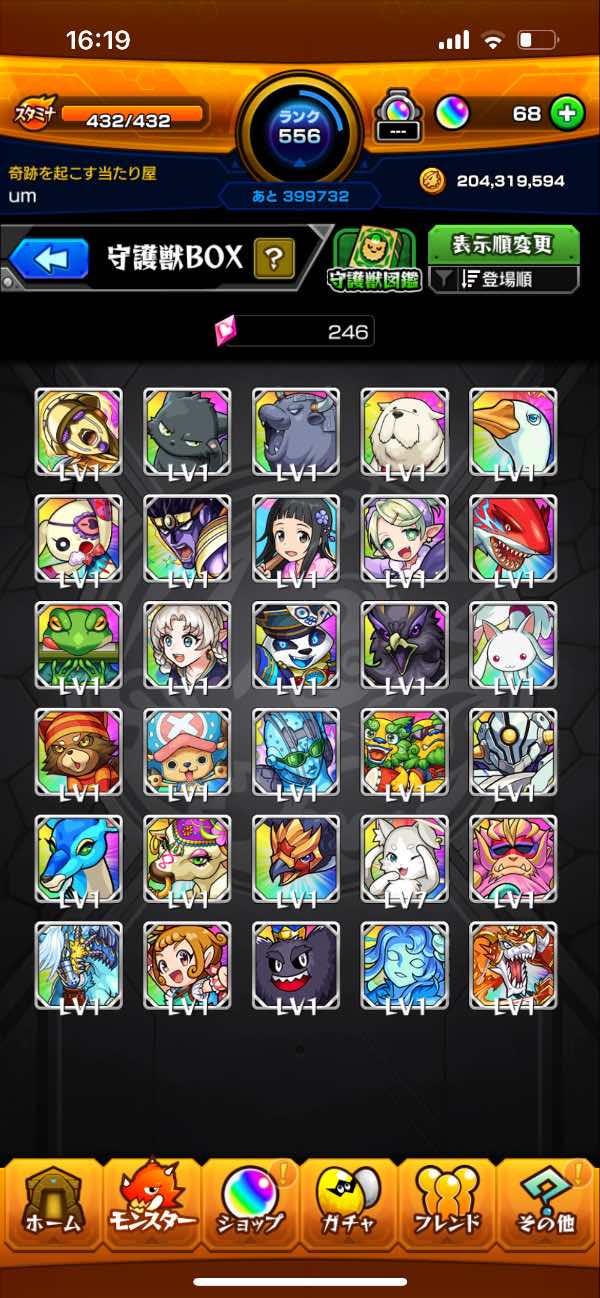600x1298 pixels.
Task: Open the 登場順 filter dropdown
Action: coord(505,280)
